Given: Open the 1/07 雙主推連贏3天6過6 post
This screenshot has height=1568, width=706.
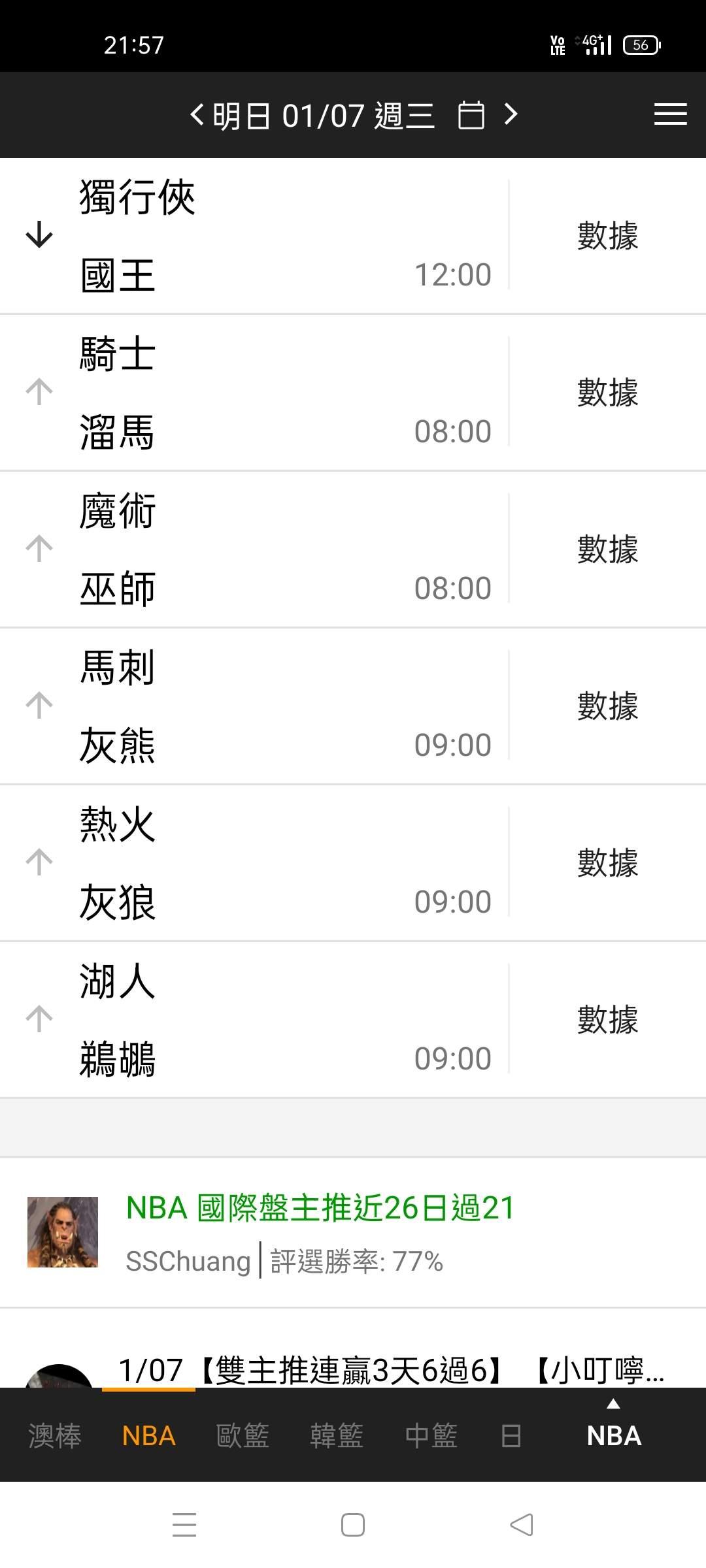Looking at the screenshot, I should coord(391,1369).
